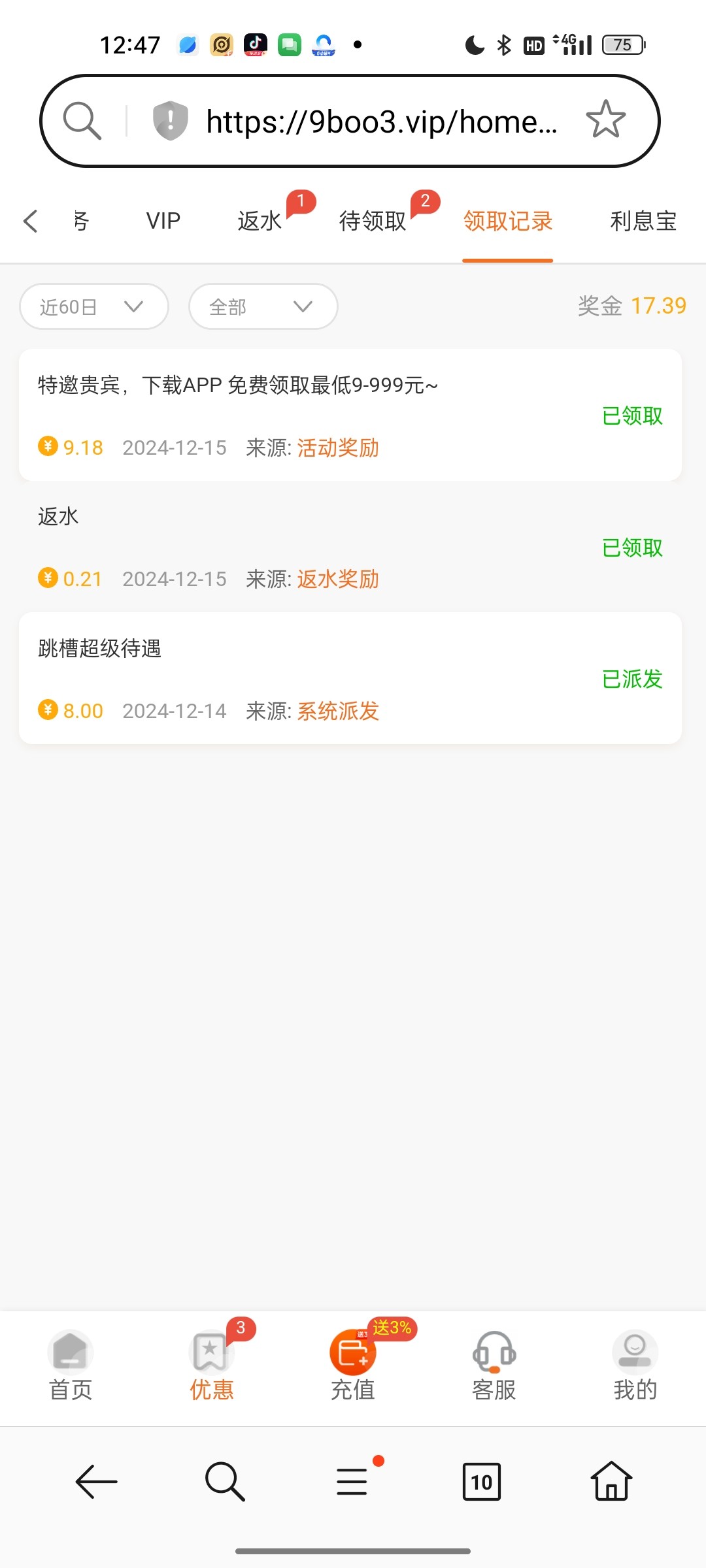Open the 我的 profile tab

pyautogui.click(x=635, y=1365)
